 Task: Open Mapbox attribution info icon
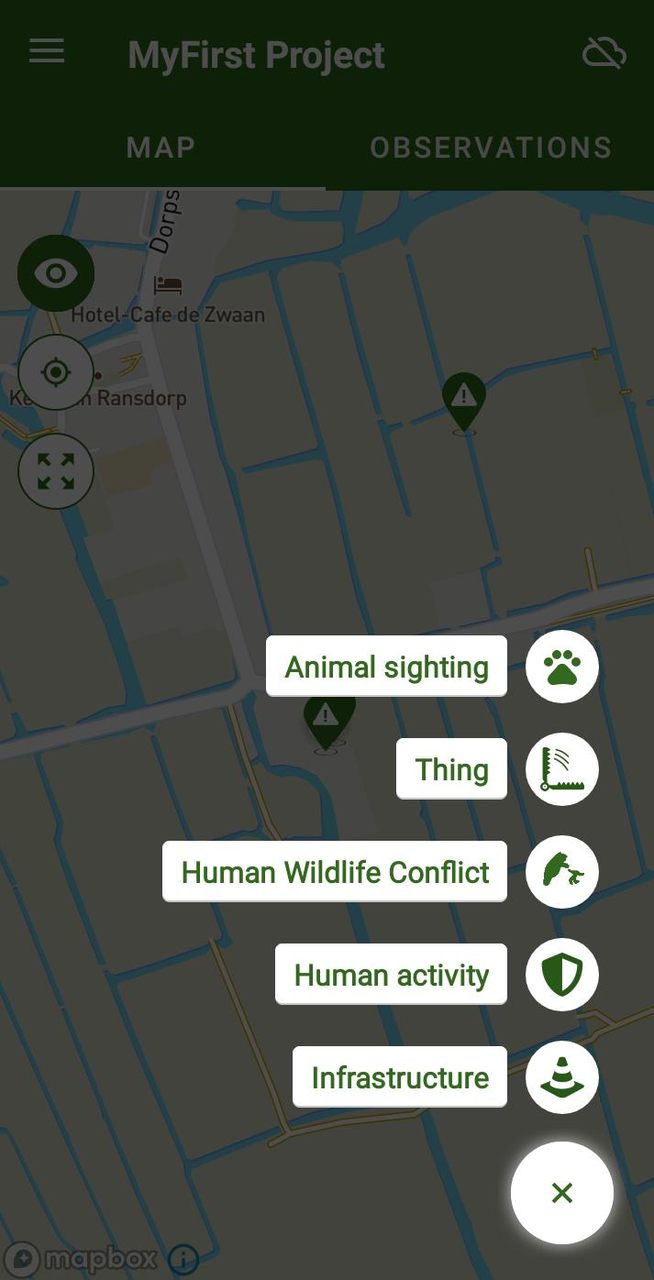[x=183, y=1258]
